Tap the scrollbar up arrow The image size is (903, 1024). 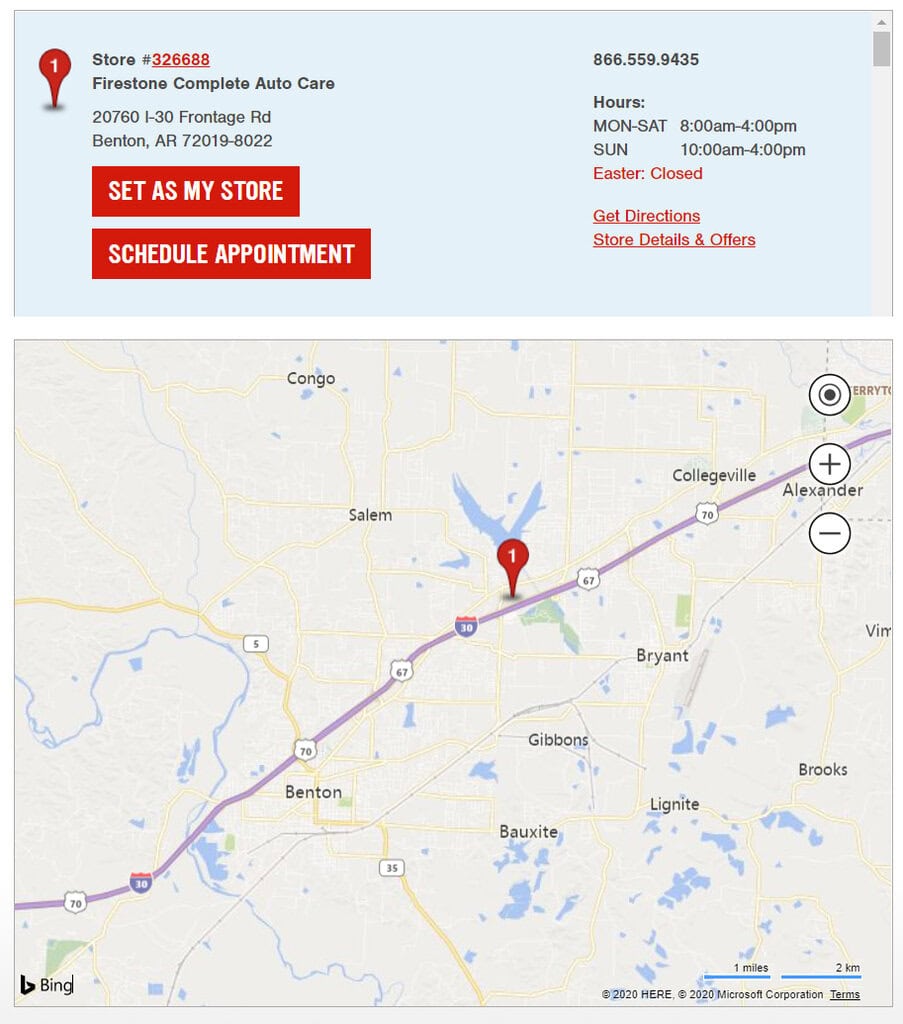click(881, 22)
